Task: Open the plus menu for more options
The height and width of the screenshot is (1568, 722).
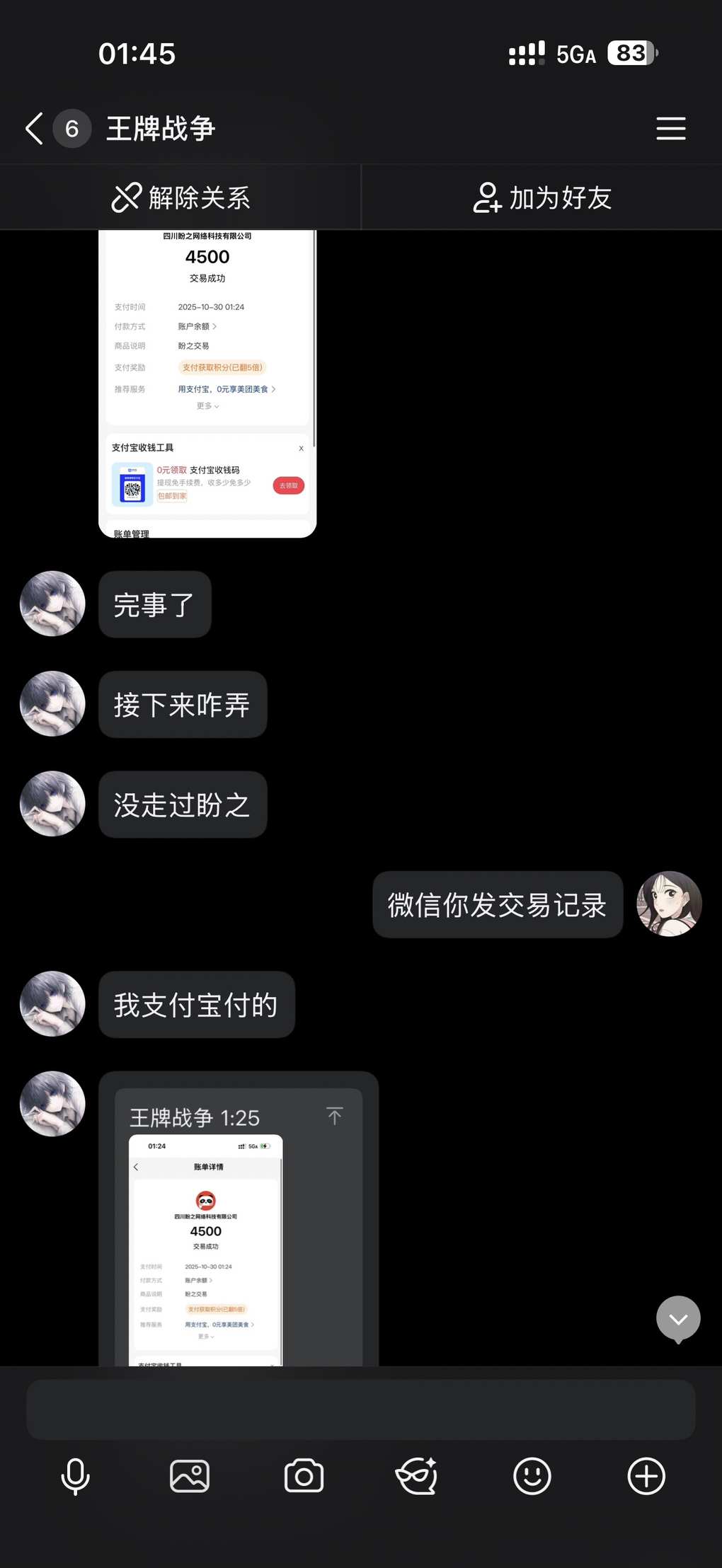Action: 646,1477
